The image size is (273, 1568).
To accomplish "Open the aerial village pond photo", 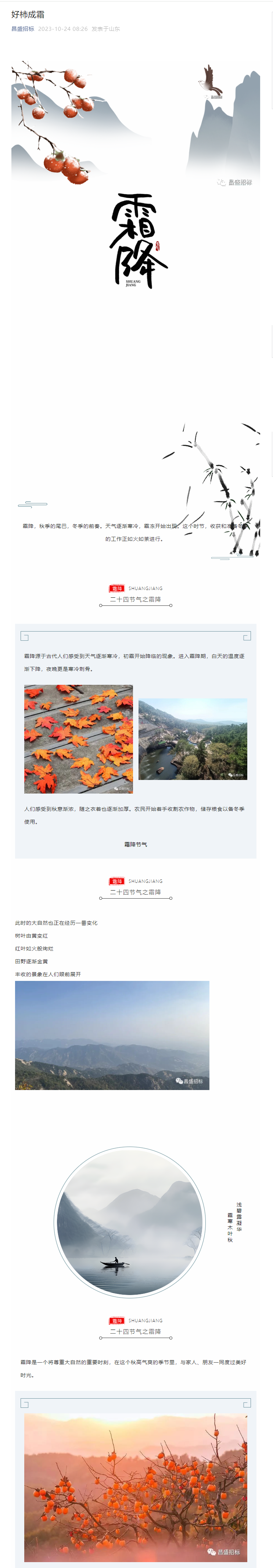I will [x=193, y=739].
